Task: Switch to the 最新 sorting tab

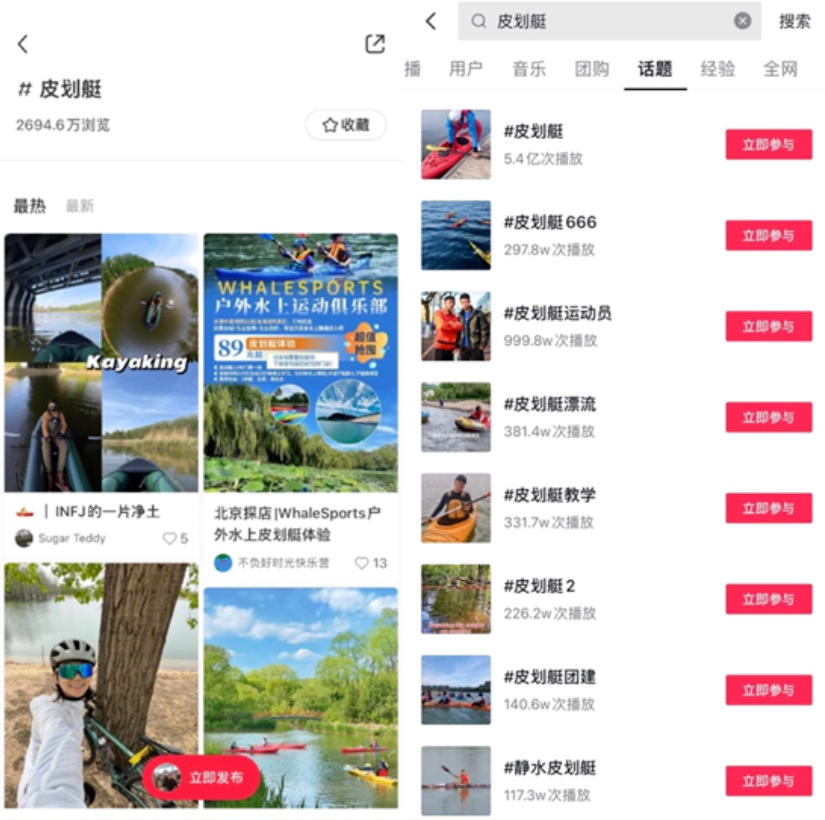Action: [80, 206]
